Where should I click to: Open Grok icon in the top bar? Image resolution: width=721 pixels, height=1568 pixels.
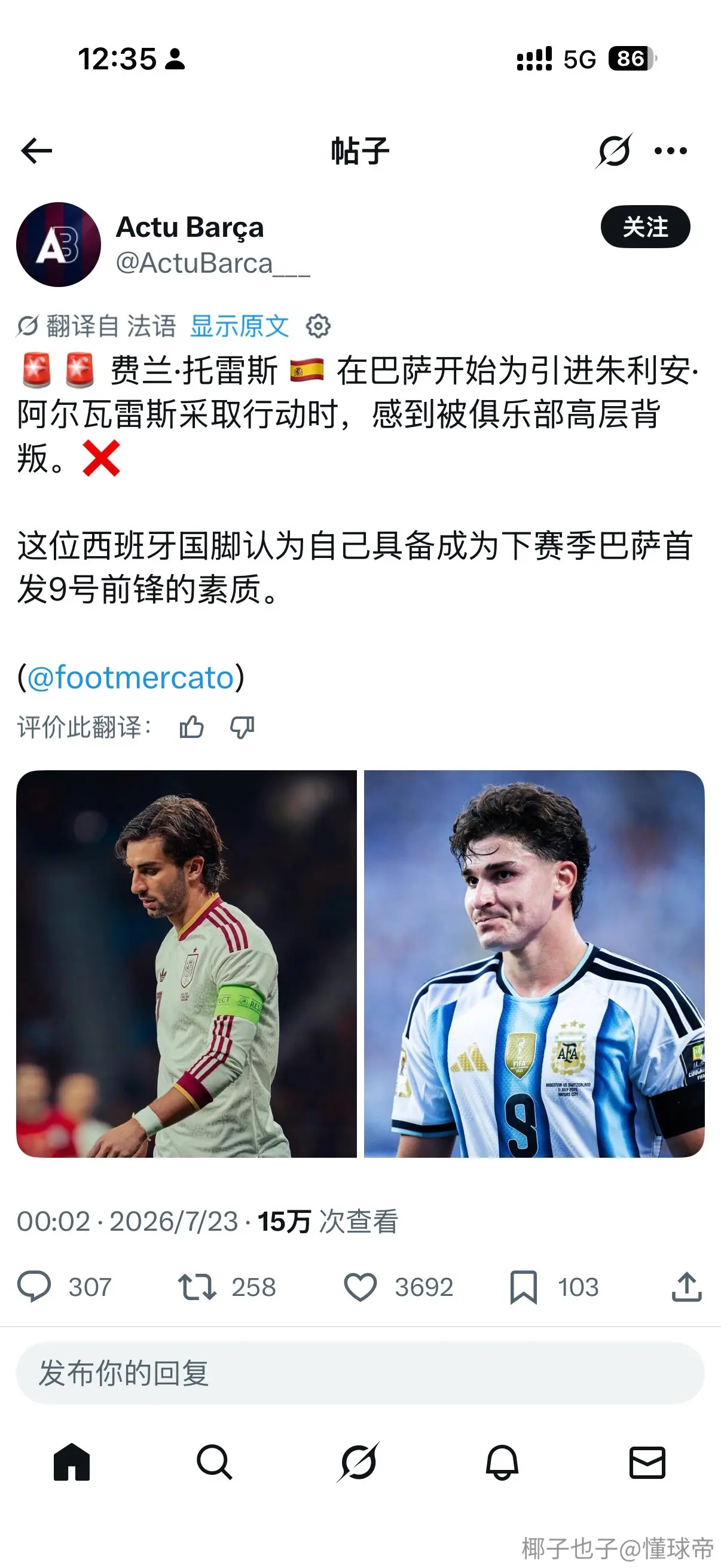tap(614, 151)
